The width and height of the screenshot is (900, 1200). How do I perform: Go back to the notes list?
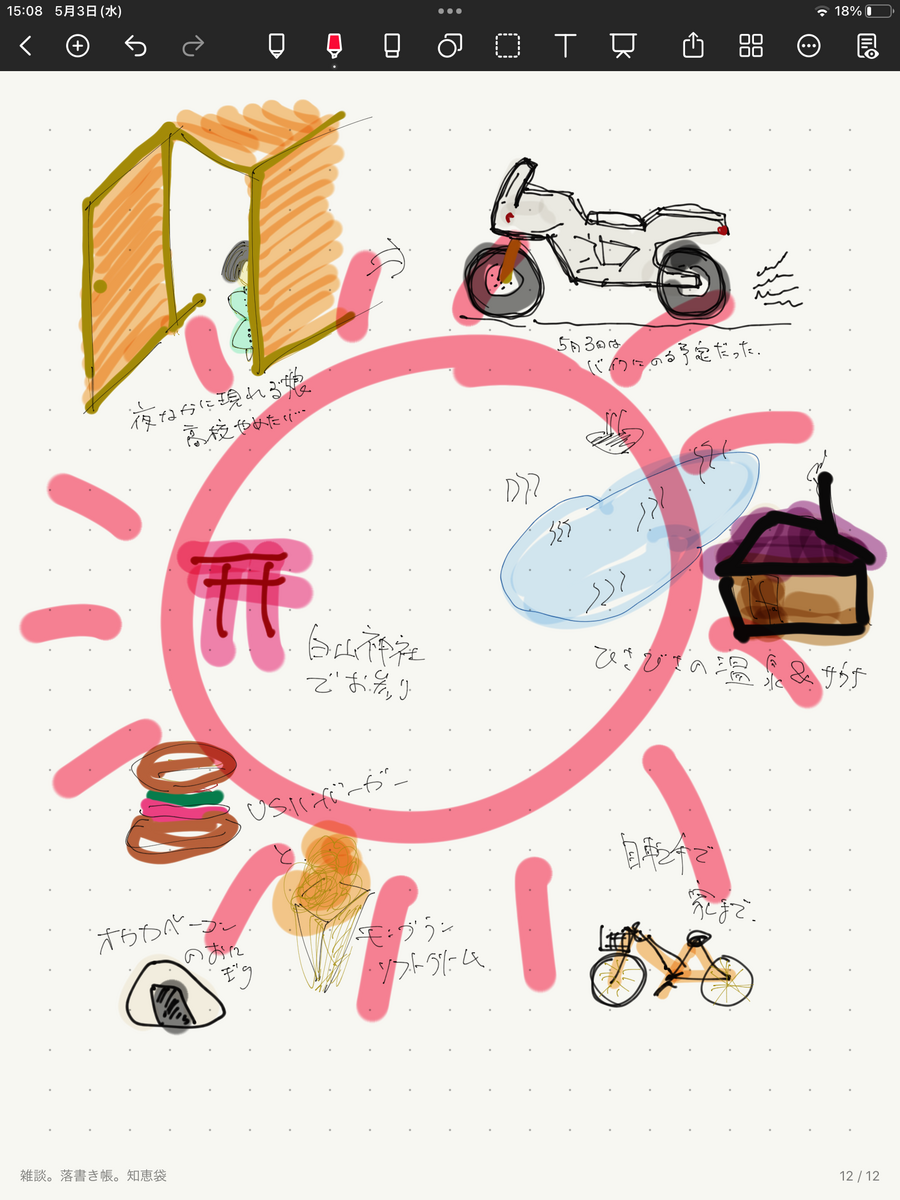[x=26, y=45]
